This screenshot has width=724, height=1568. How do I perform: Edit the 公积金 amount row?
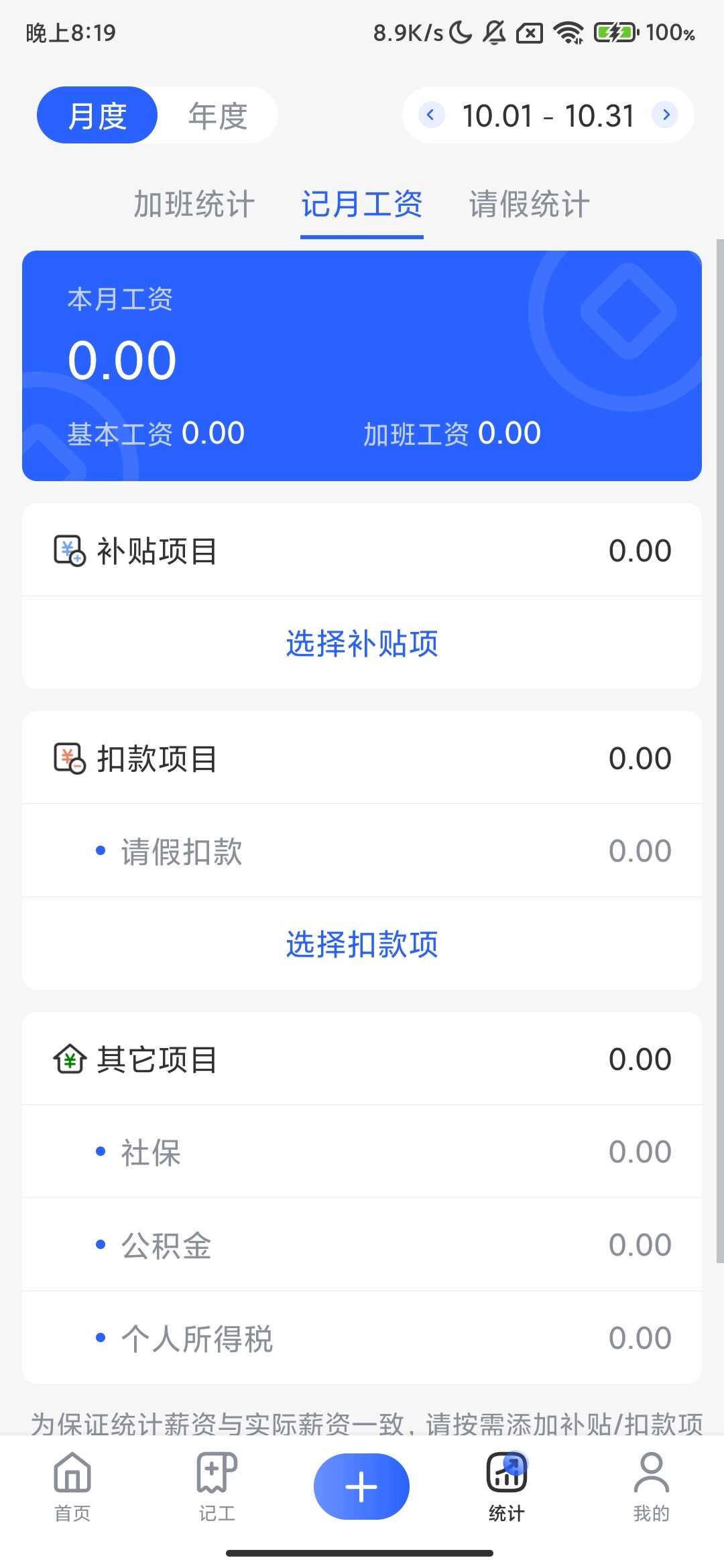pyautogui.click(x=362, y=1245)
